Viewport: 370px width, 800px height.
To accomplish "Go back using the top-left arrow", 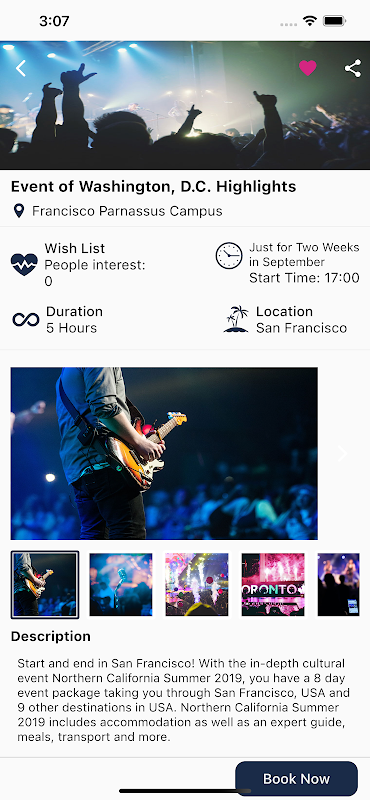I will coord(20,68).
